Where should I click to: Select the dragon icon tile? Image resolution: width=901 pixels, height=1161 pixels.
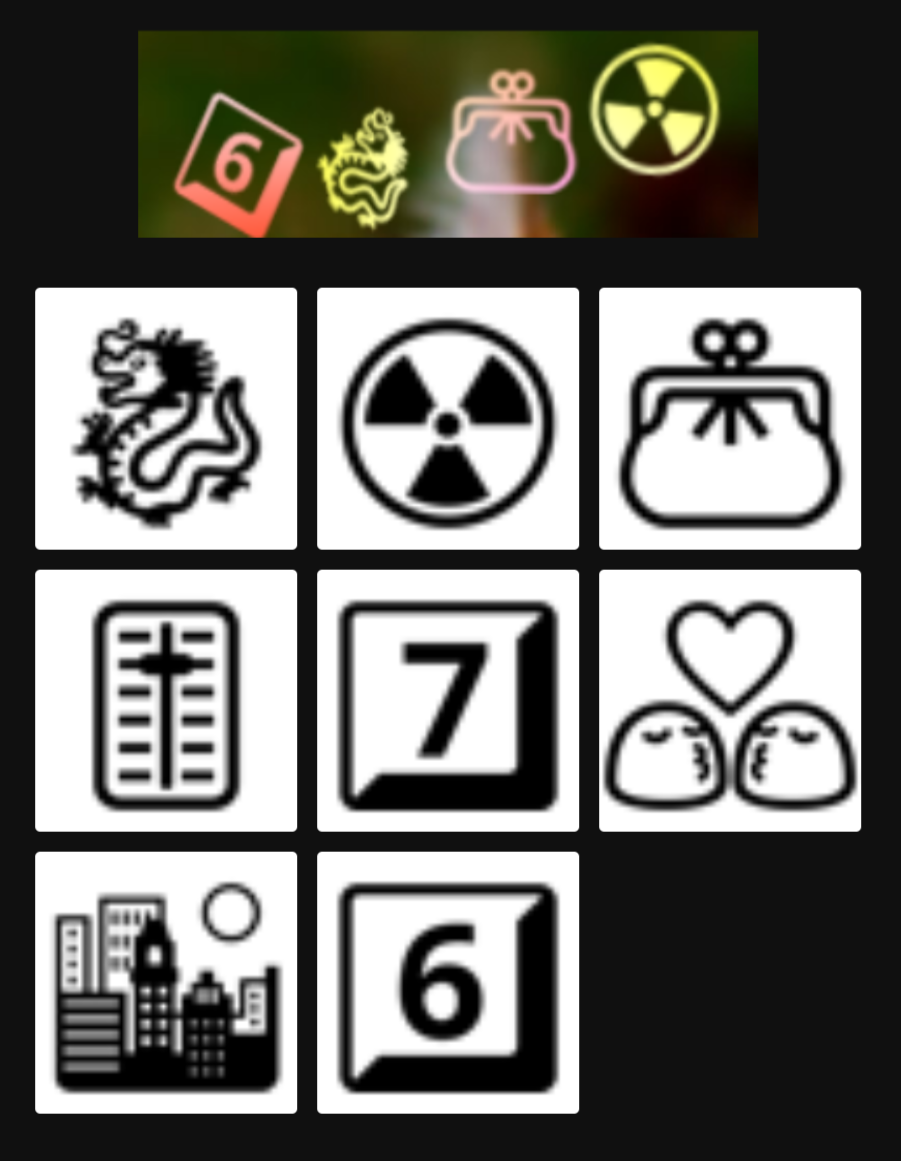(166, 418)
